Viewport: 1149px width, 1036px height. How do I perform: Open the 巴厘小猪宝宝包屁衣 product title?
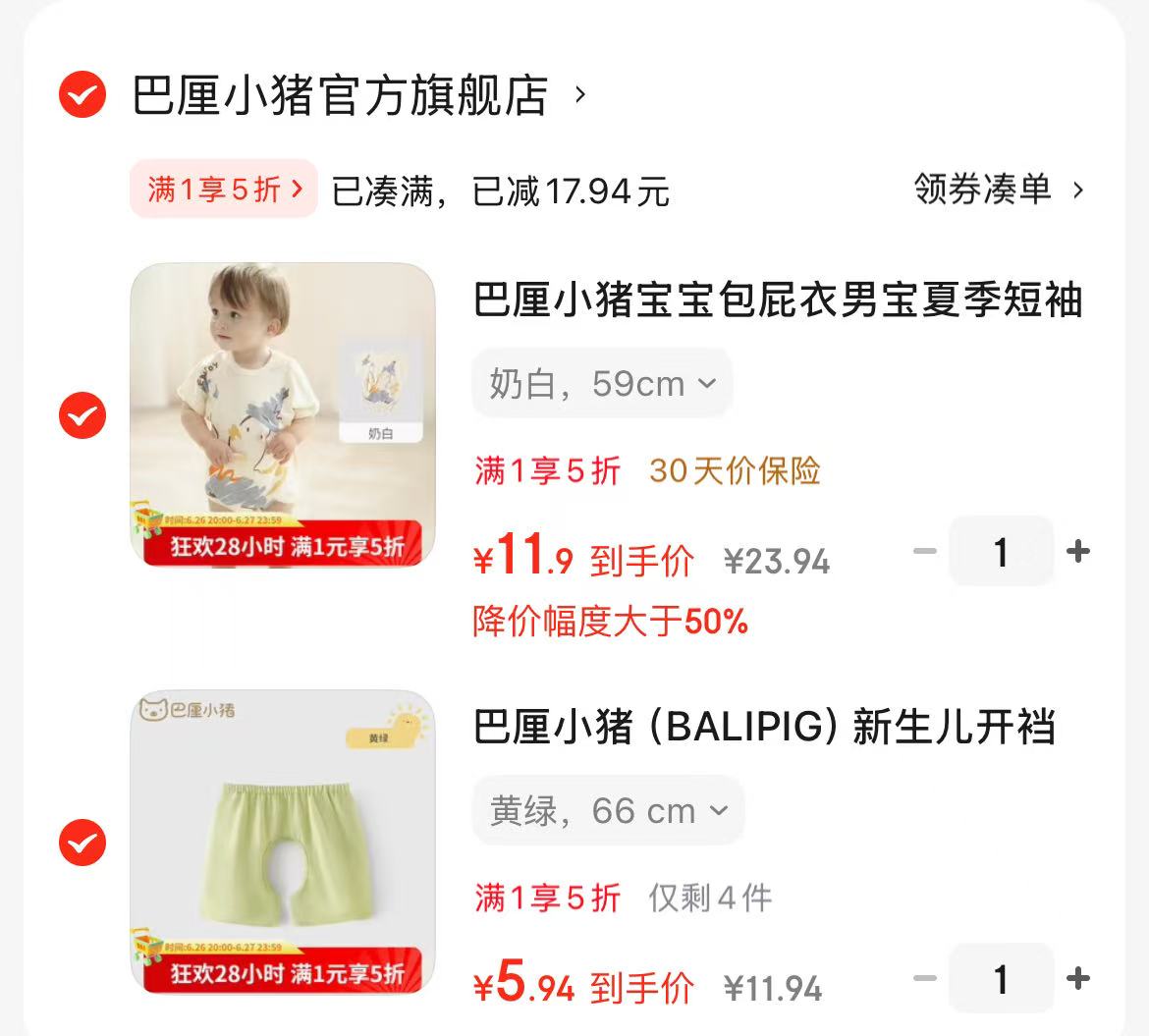tap(777, 300)
